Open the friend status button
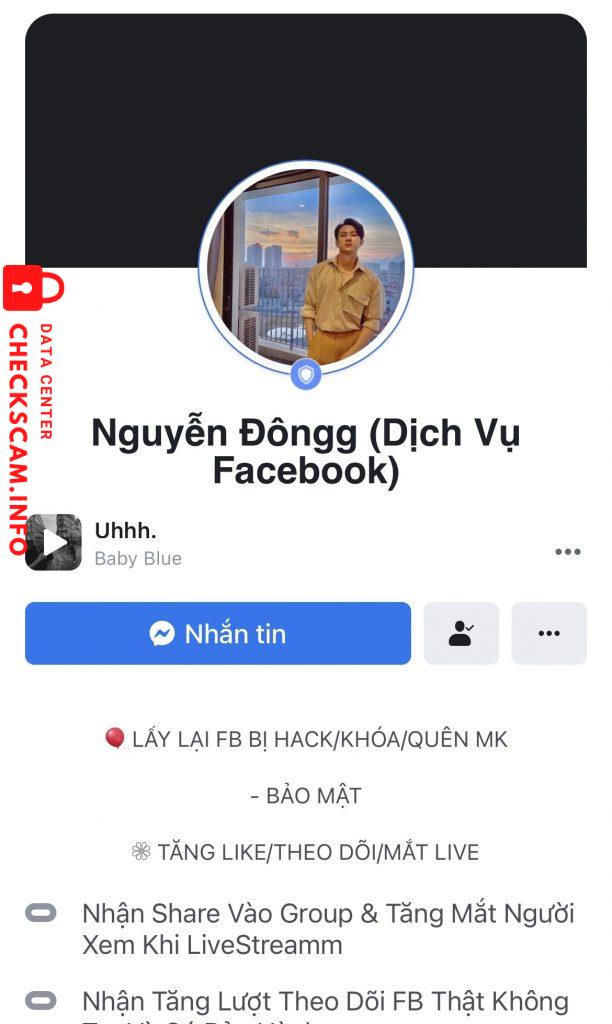Screen dimensions: 612x1024 [x=461, y=634]
